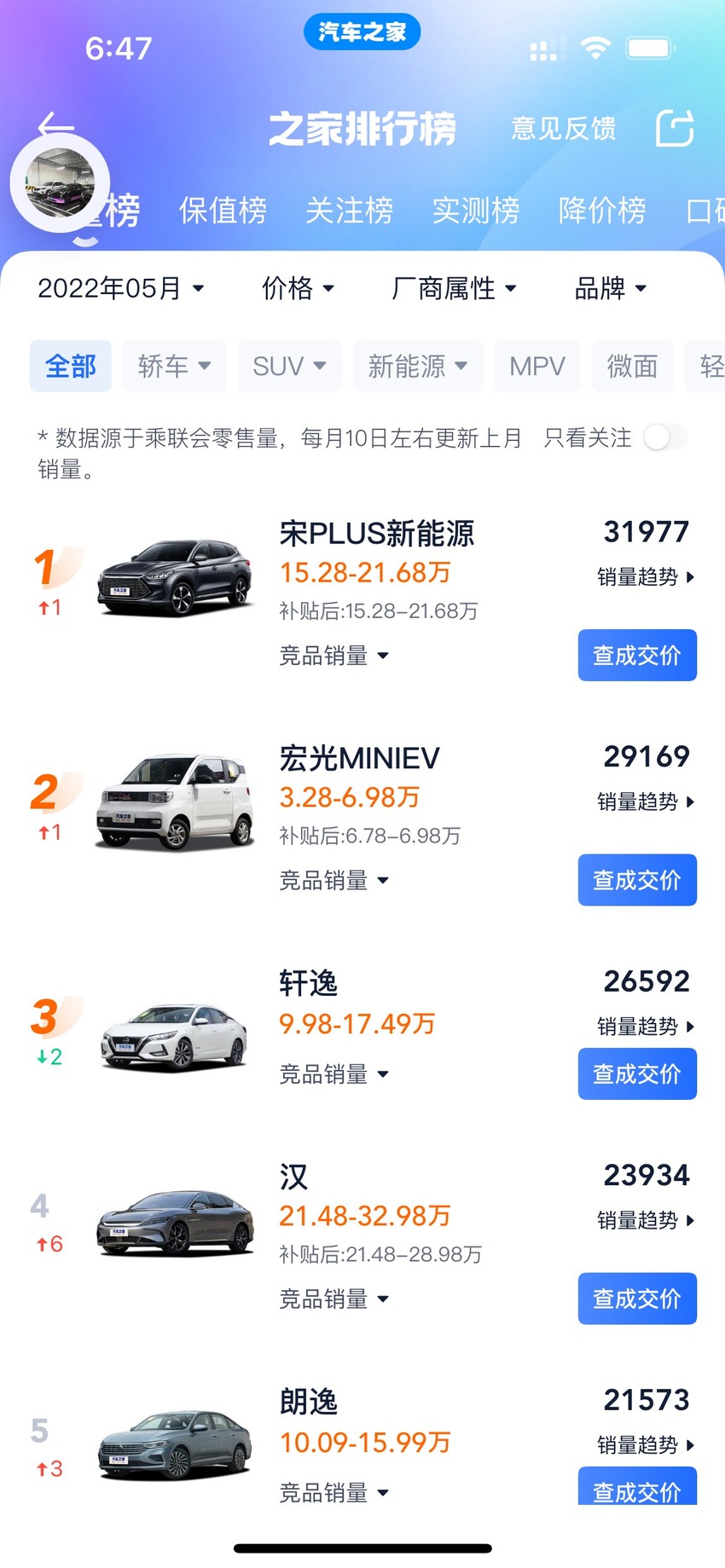Open the 汉 car listing
Screen dimensions: 725x1568
pos(293,1177)
